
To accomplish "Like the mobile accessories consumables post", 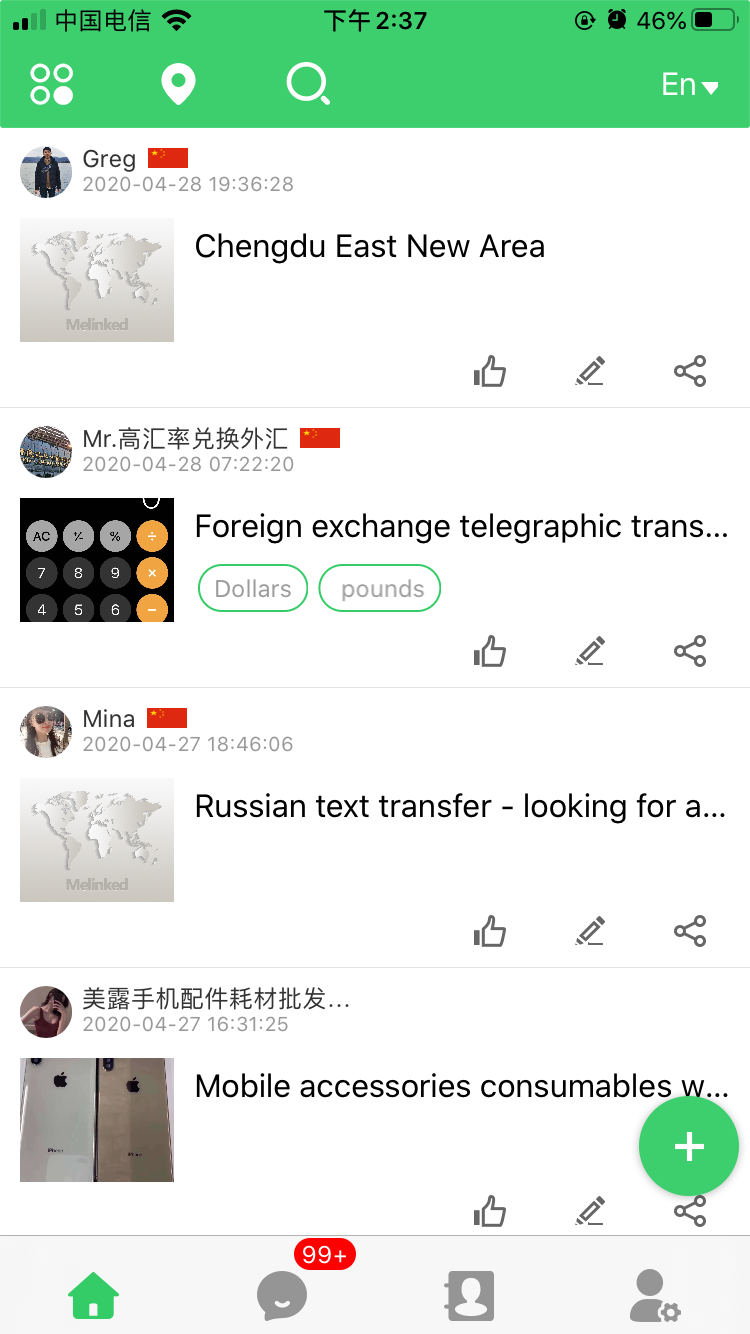I will pyautogui.click(x=489, y=1211).
